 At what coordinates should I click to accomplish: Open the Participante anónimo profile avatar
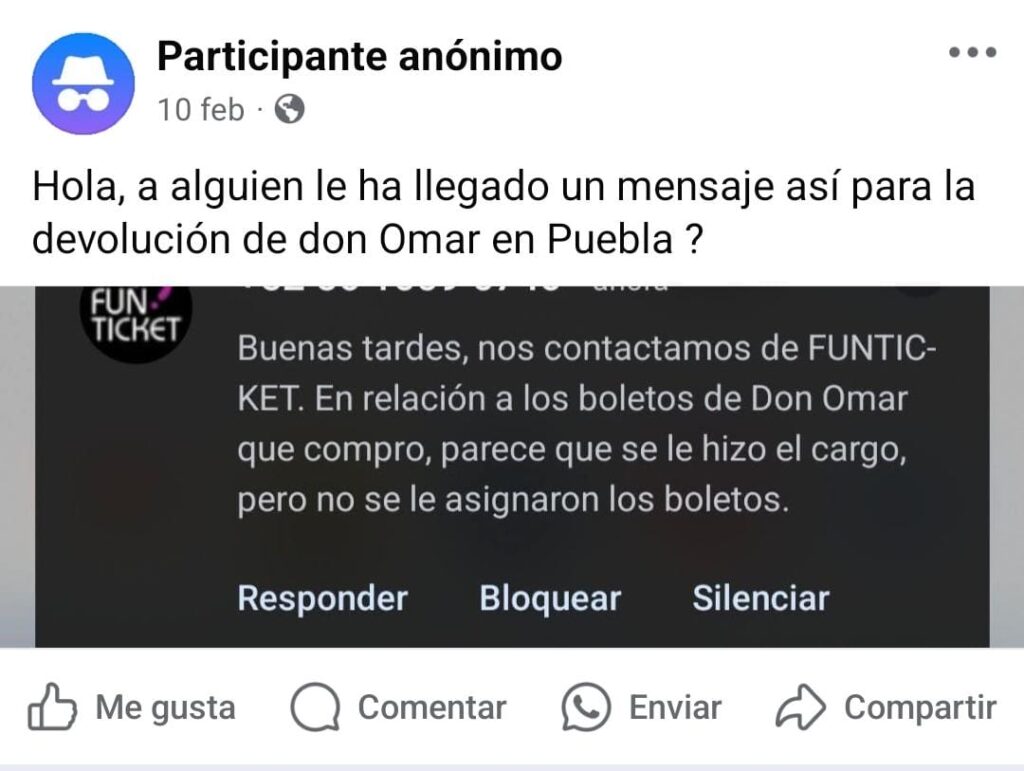click(84, 83)
